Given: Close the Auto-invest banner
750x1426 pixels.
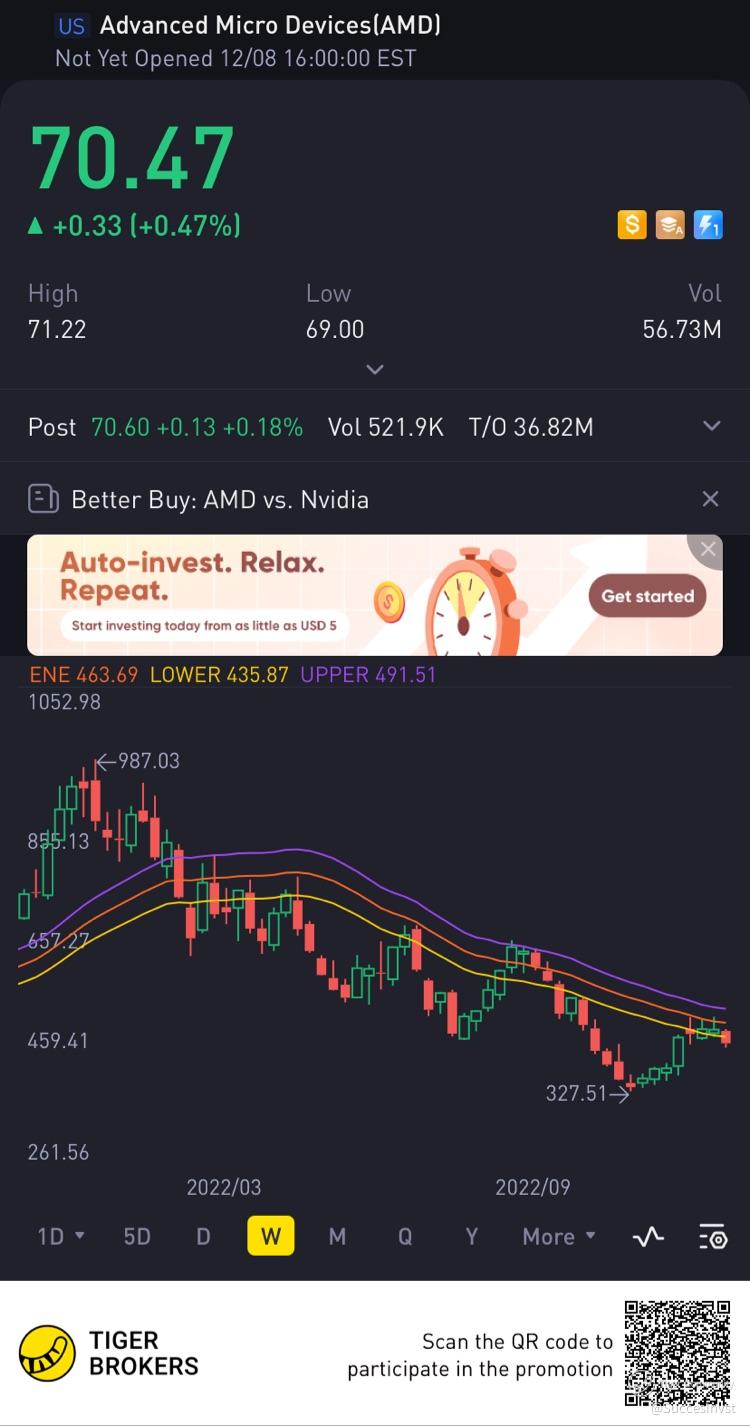Looking at the screenshot, I should [708, 549].
